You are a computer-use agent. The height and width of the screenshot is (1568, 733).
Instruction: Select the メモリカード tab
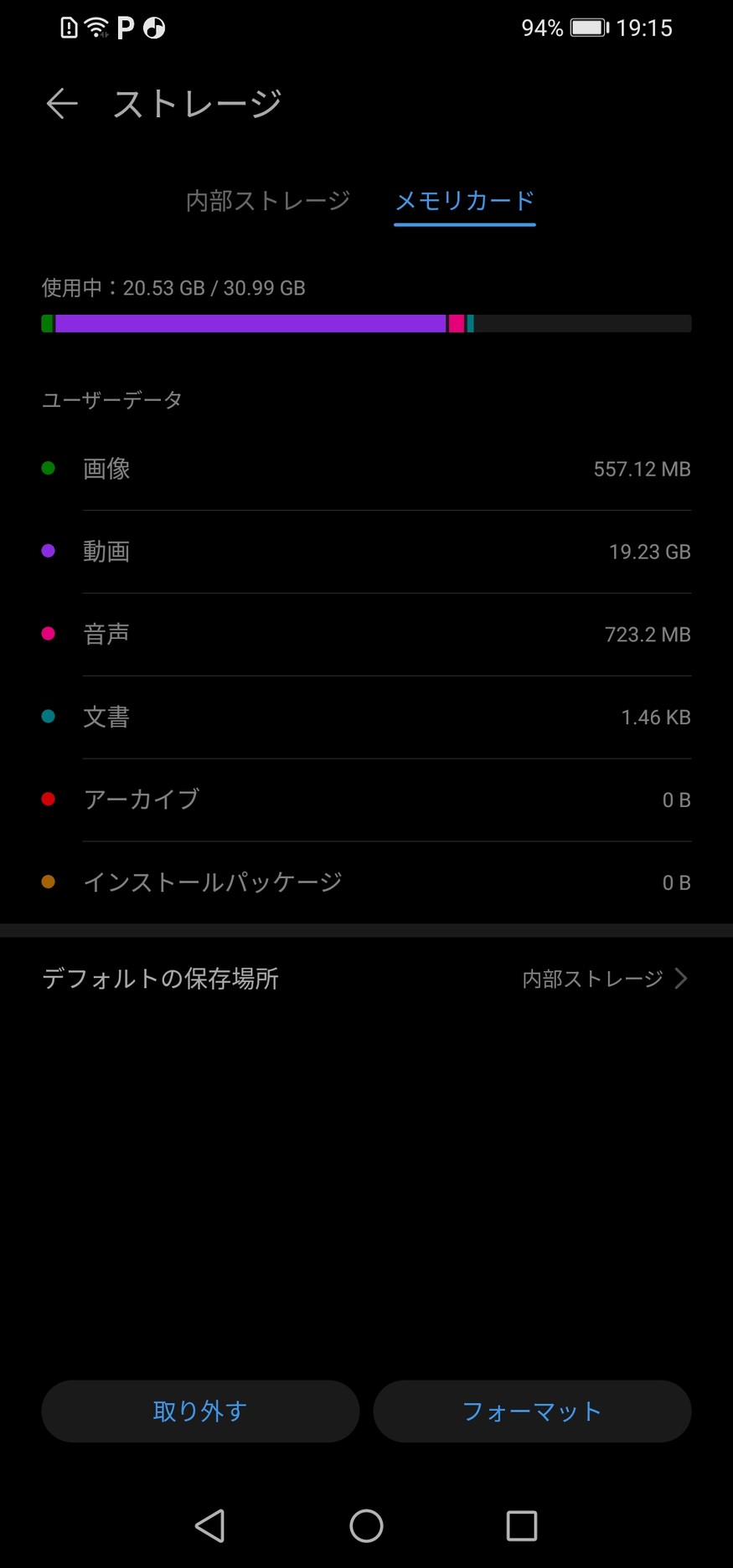click(x=464, y=201)
